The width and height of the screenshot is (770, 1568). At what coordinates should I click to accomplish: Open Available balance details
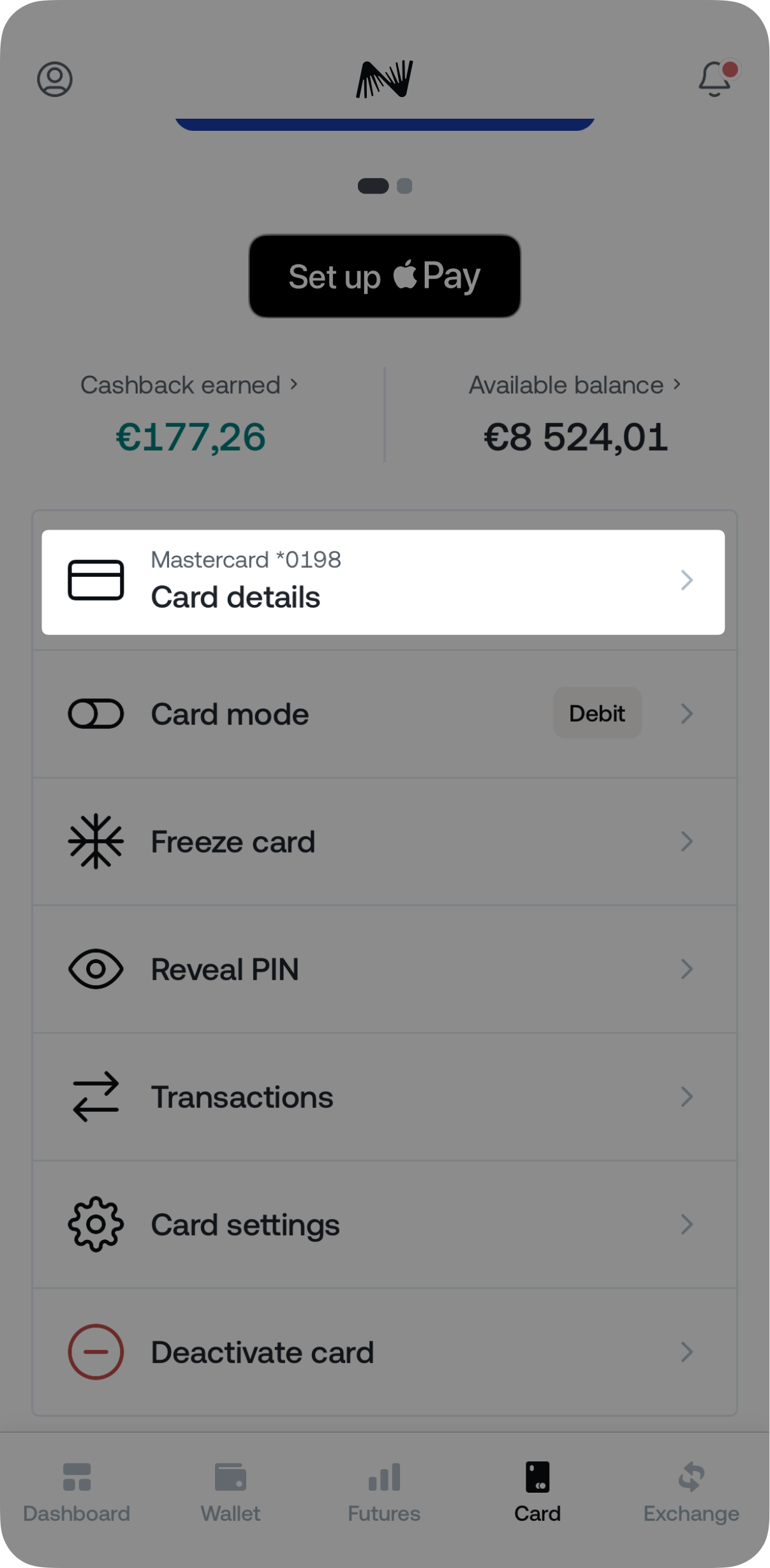(x=575, y=385)
